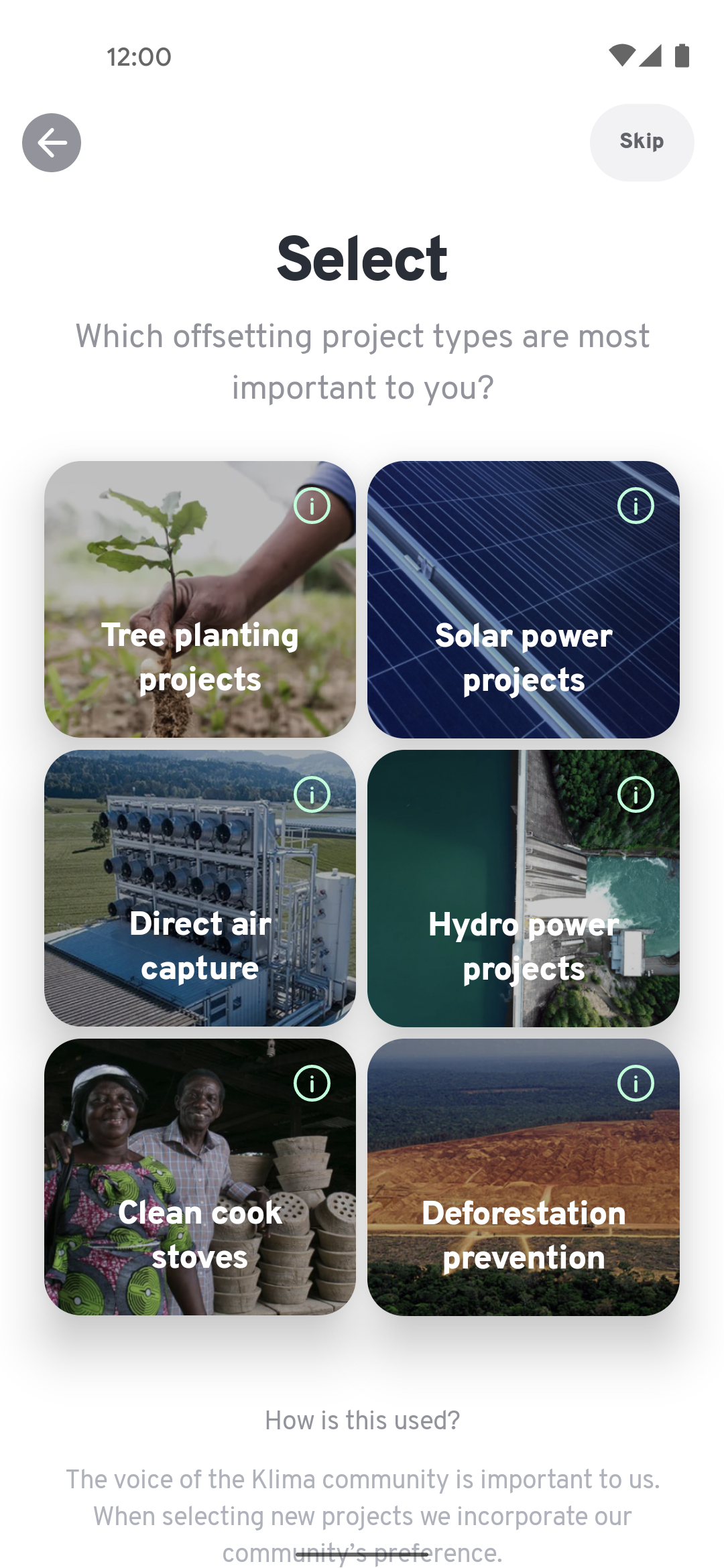Go back using the arrow button
724x1568 pixels.
[x=52, y=143]
